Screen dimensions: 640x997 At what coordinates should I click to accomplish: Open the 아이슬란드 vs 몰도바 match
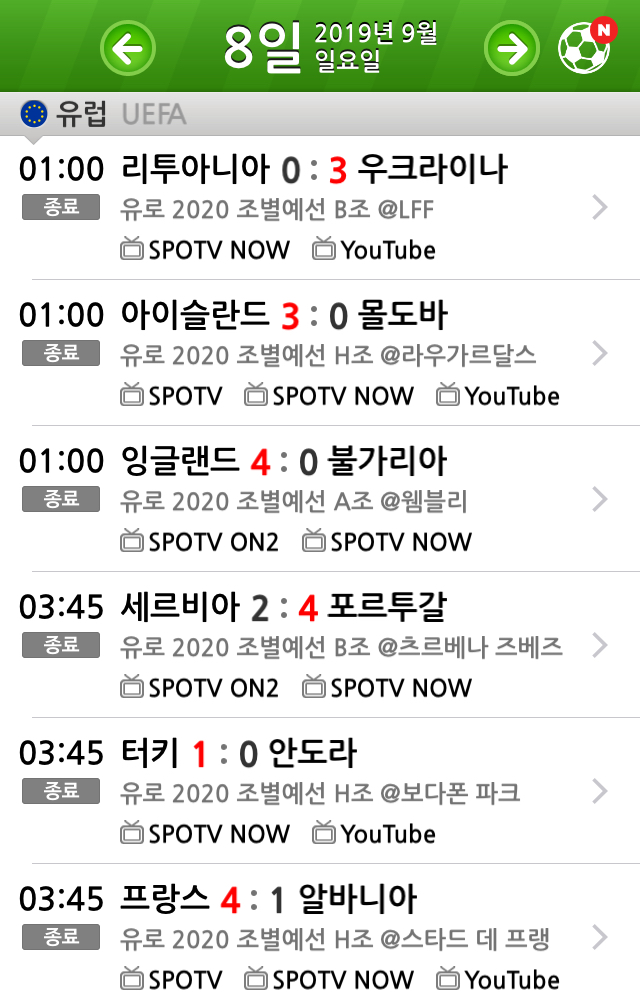(x=320, y=353)
